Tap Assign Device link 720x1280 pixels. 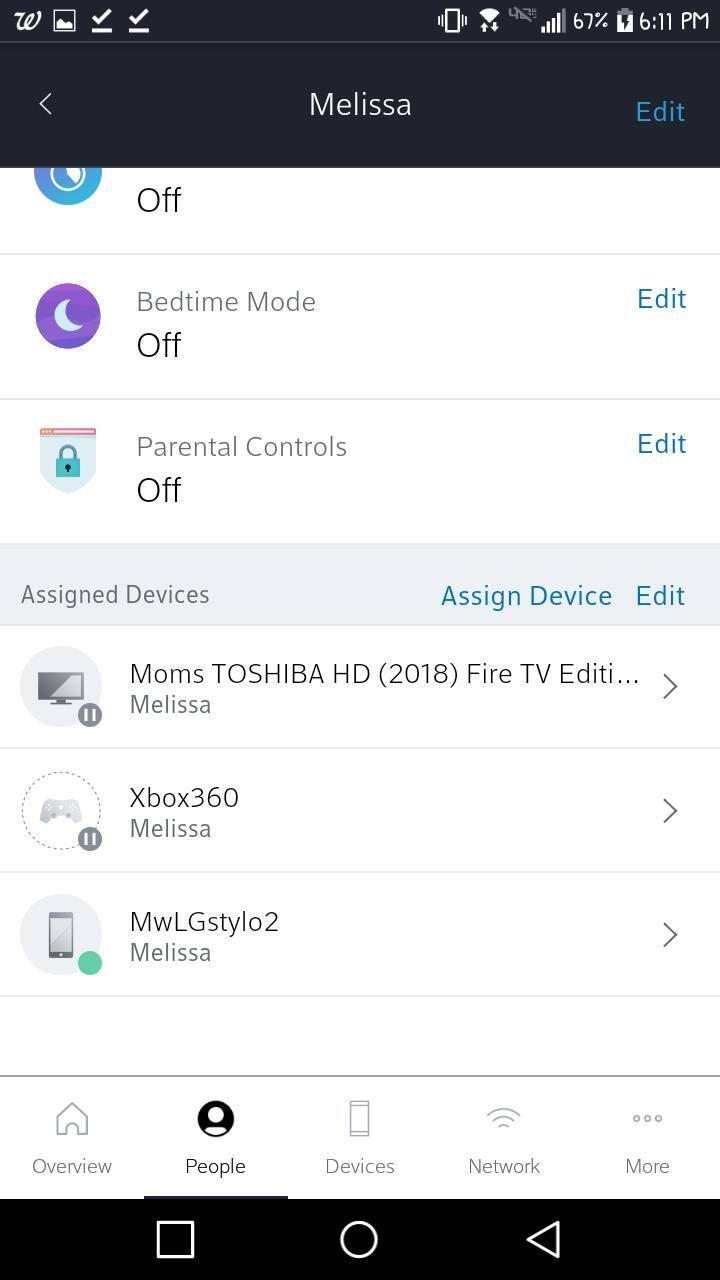pos(526,596)
